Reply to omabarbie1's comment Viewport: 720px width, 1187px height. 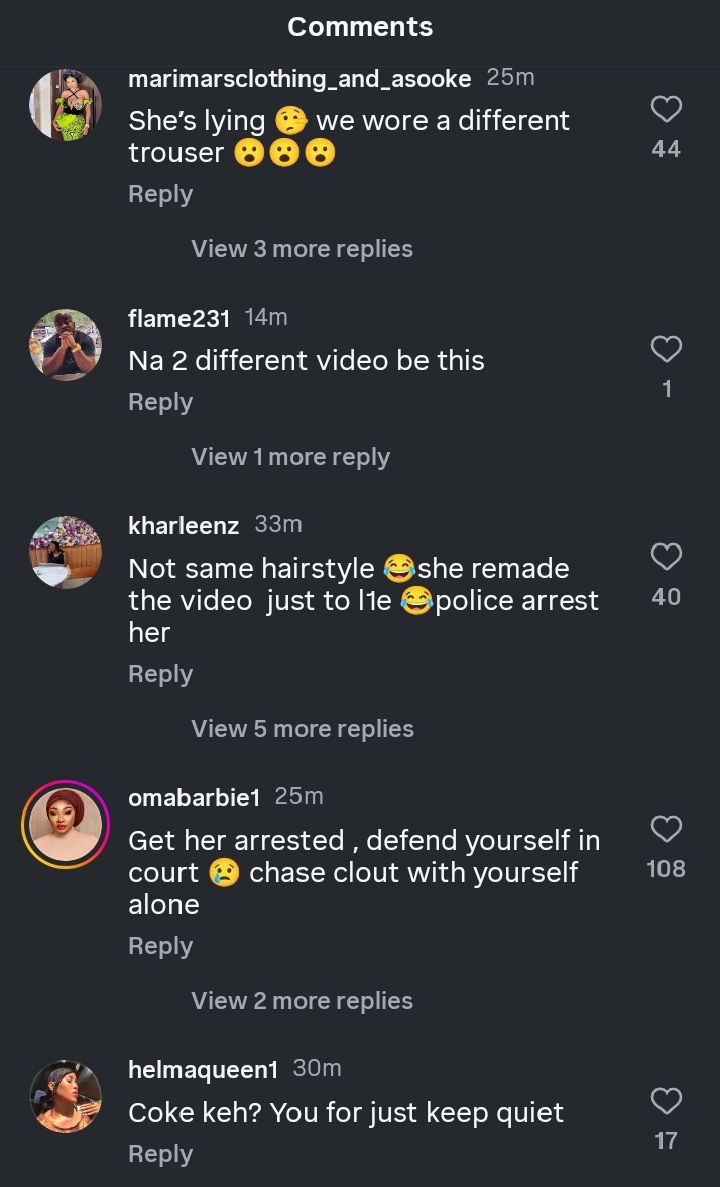(x=160, y=946)
